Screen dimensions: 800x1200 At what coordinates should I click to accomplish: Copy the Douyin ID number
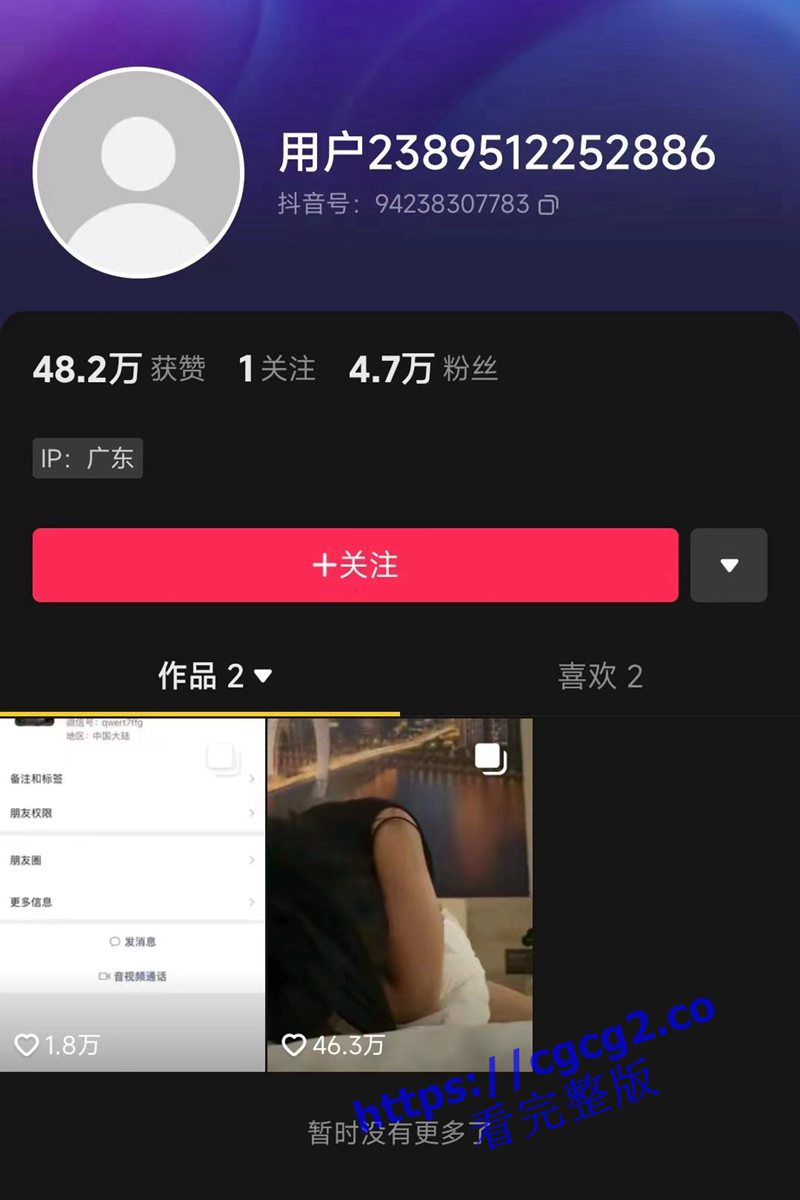click(548, 205)
